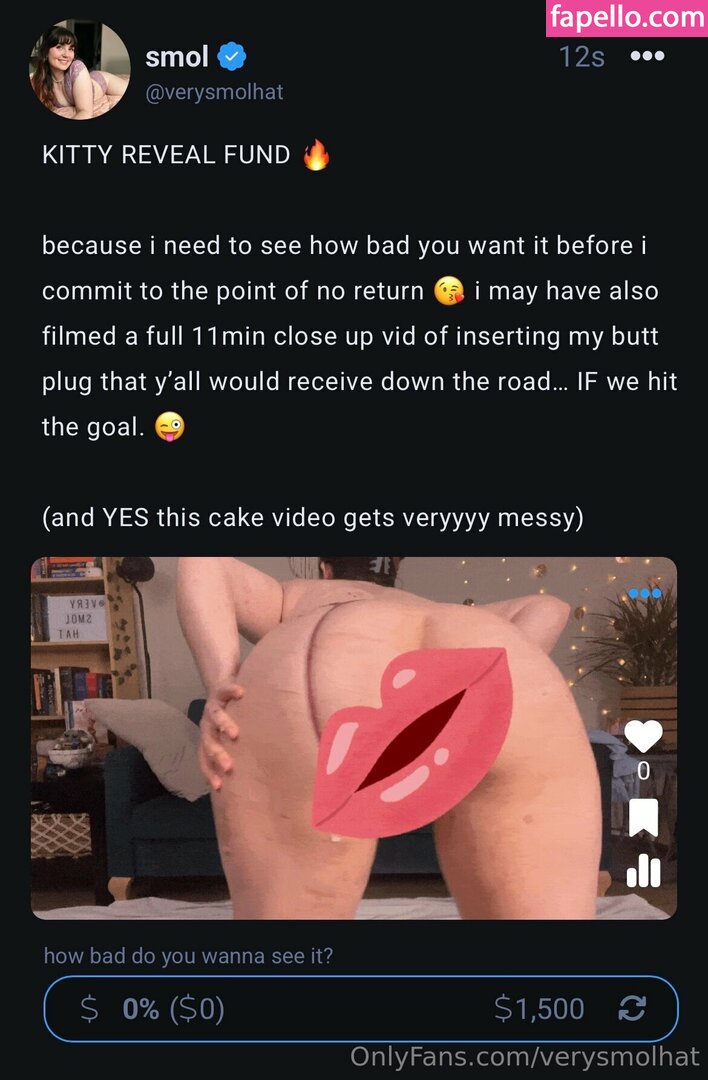Refresh the $1,500 fund goal progress
The width and height of the screenshot is (708, 1080).
[631, 1010]
